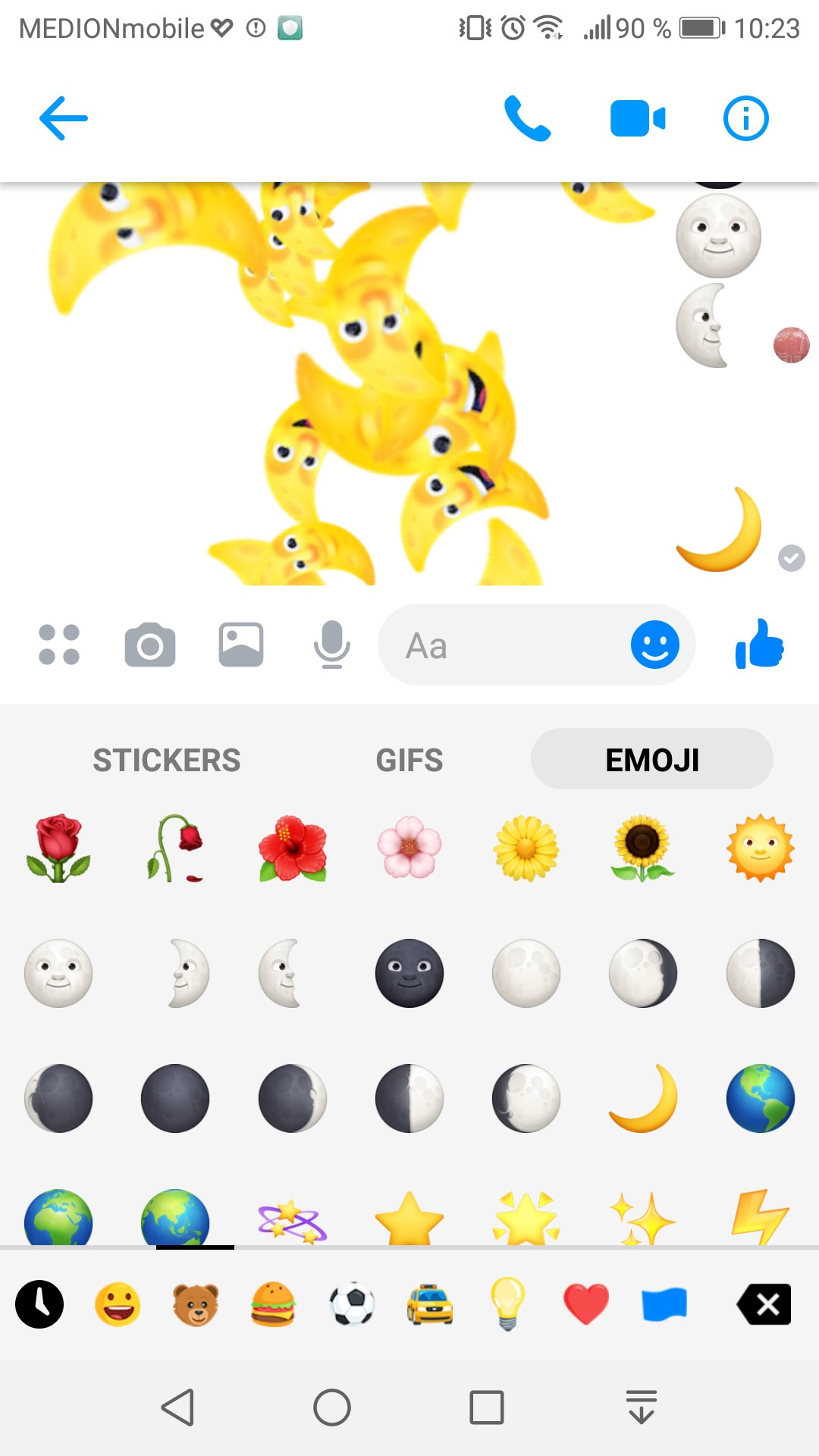Toggle the emoji smiley in message field
819x1456 pixels.
(655, 645)
